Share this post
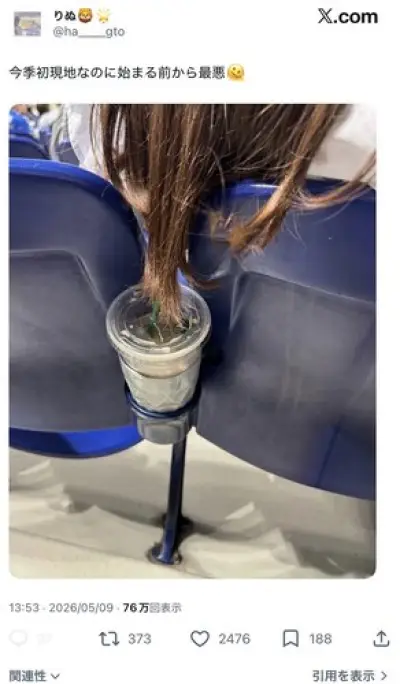Image resolution: width=400 pixels, height=684 pixels. coord(381,639)
